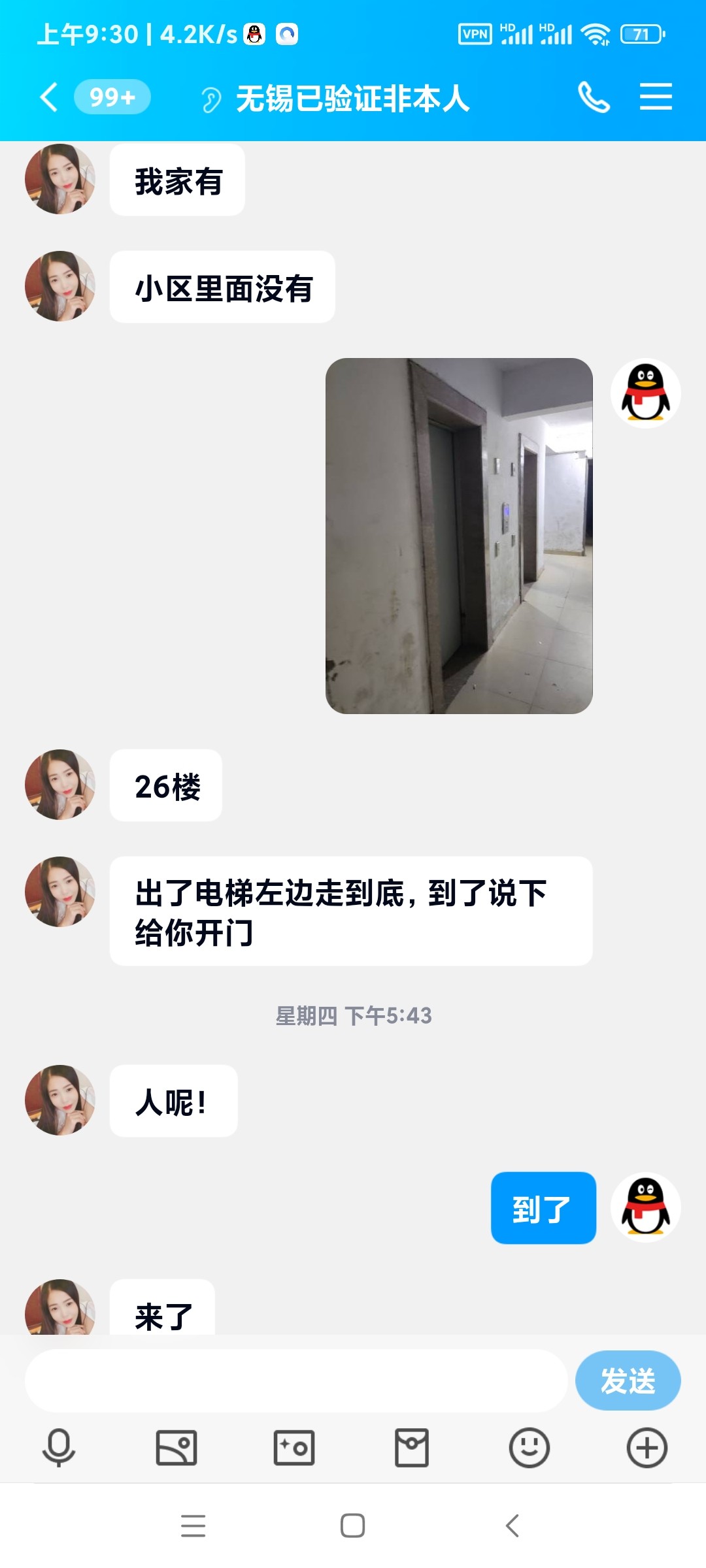Tap the VPN status bar icon

tap(475, 33)
